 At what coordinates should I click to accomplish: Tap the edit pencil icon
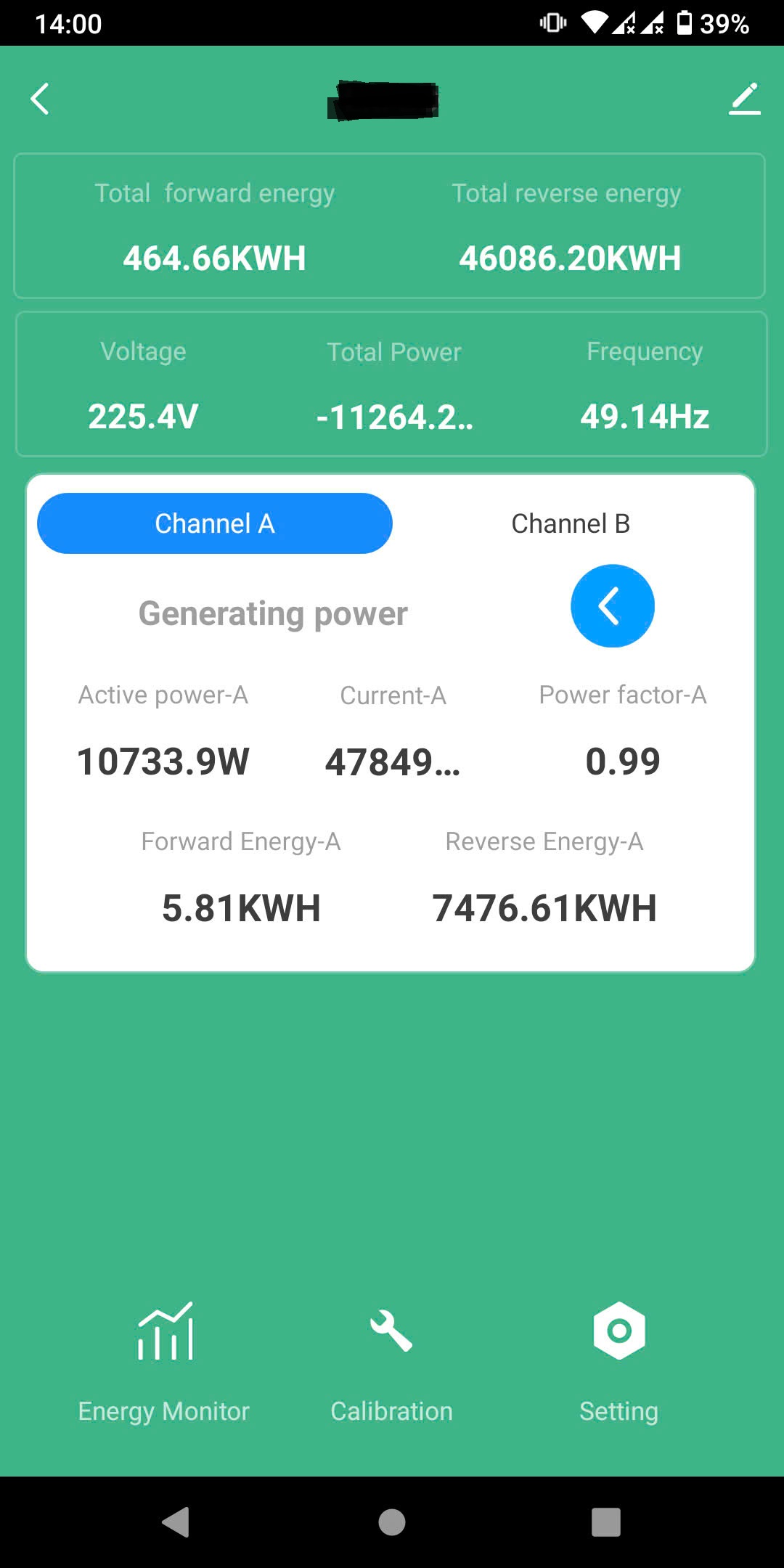[744, 99]
